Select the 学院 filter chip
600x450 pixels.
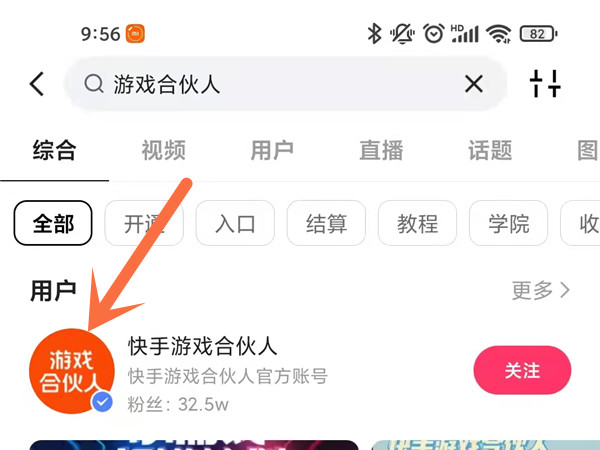point(508,223)
